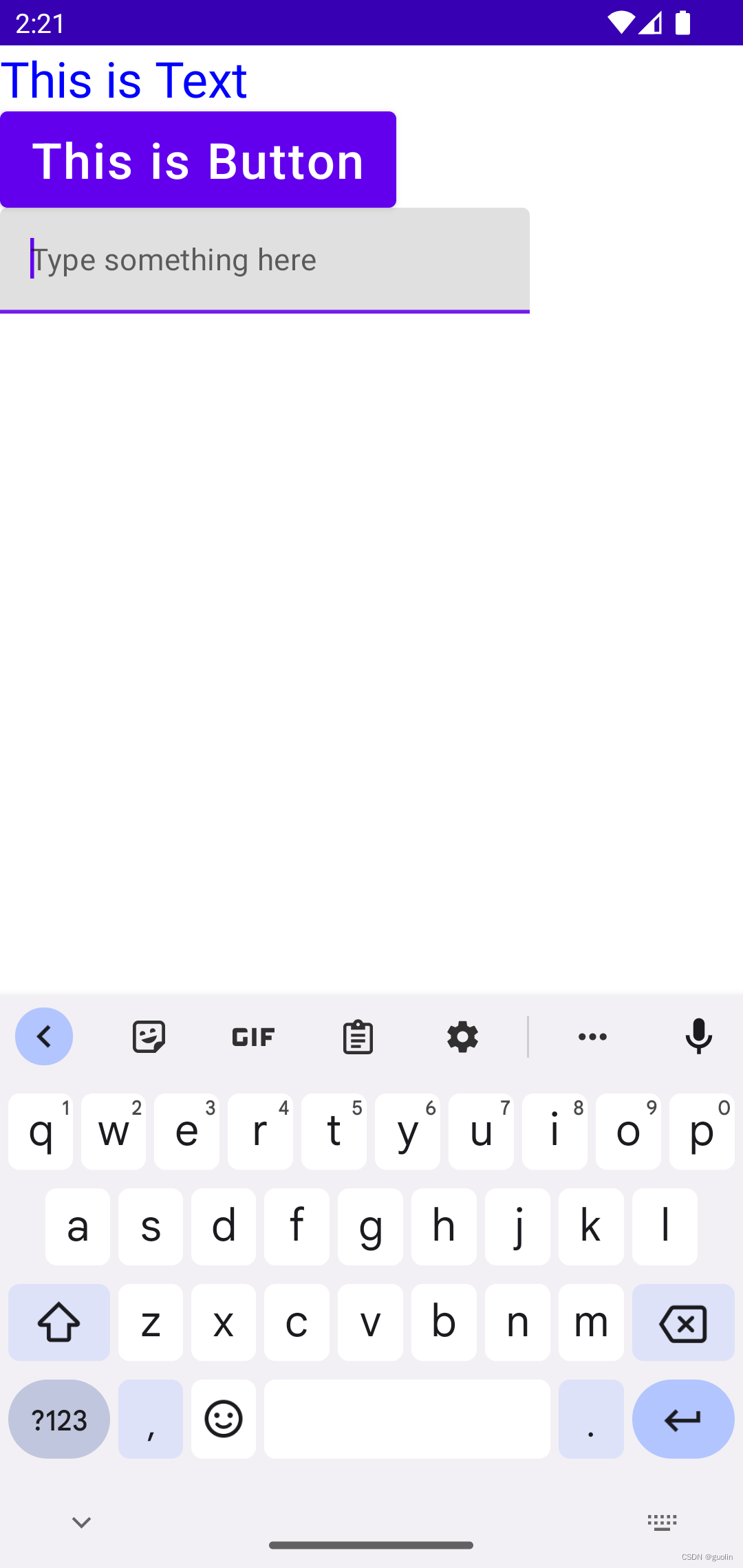
Task: Hide the keyboard with the down chevron
Action: 81,1523
